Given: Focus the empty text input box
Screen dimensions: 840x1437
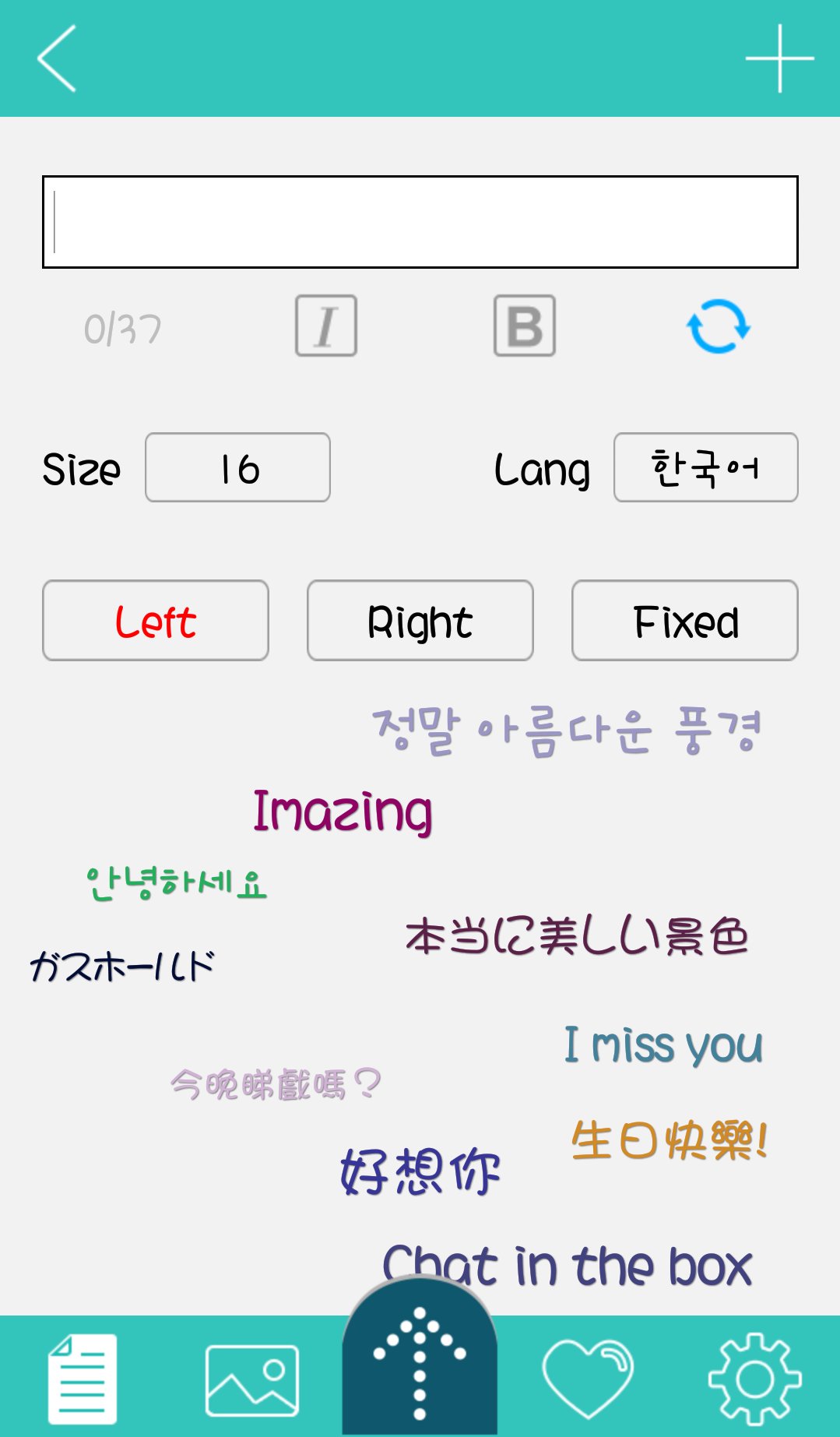Looking at the screenshot, I should point(420,222).
